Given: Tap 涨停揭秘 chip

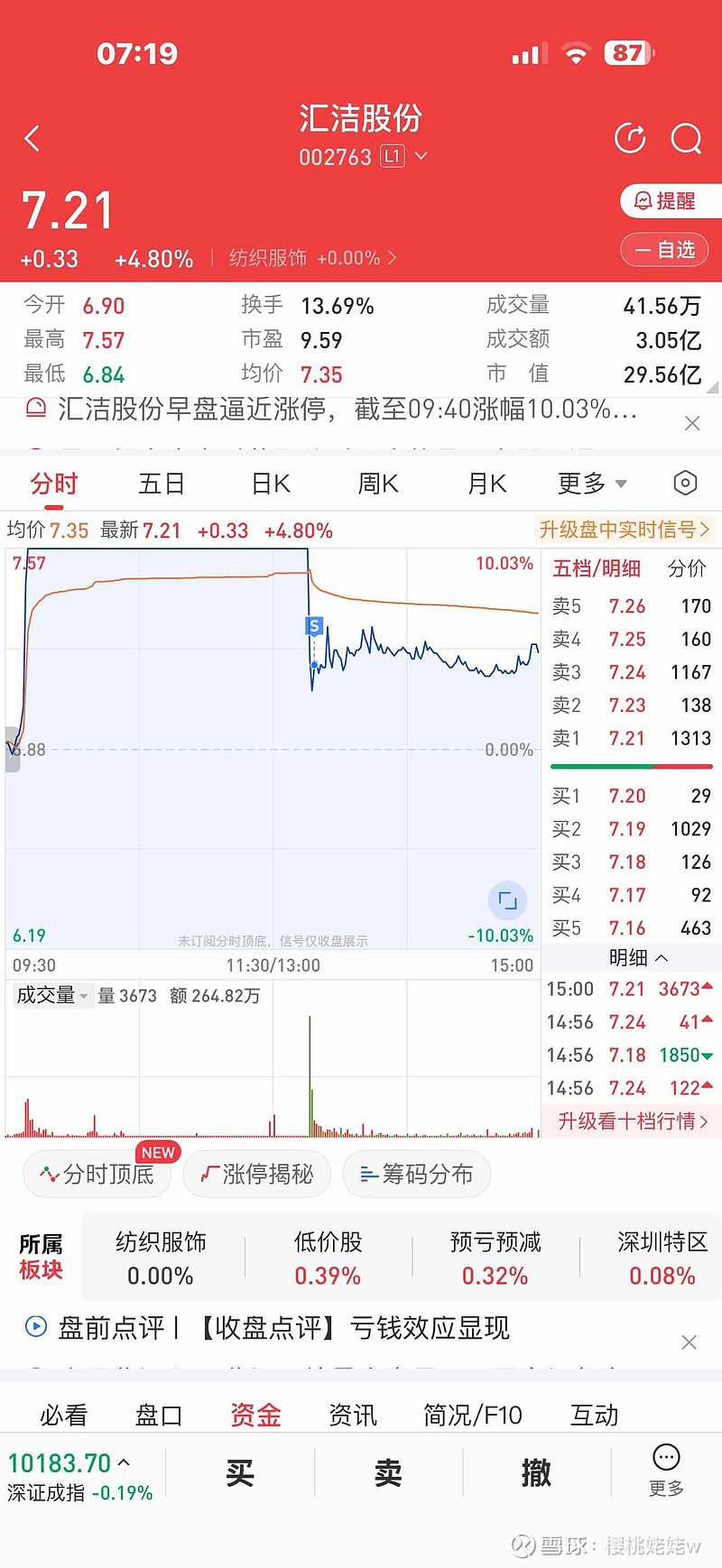Looking at the screenshot, I should pos(257,1174).
